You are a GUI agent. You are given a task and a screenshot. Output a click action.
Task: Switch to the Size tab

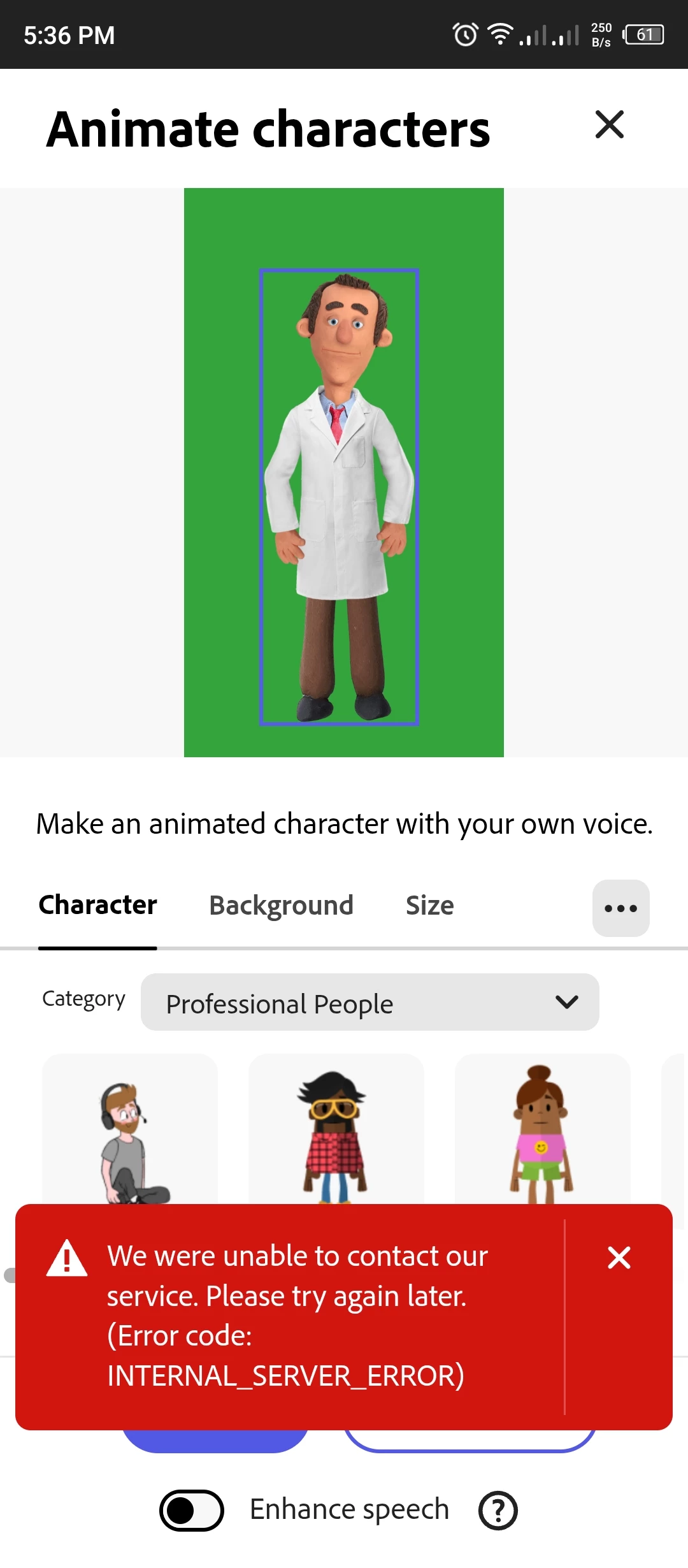point(429,906)
